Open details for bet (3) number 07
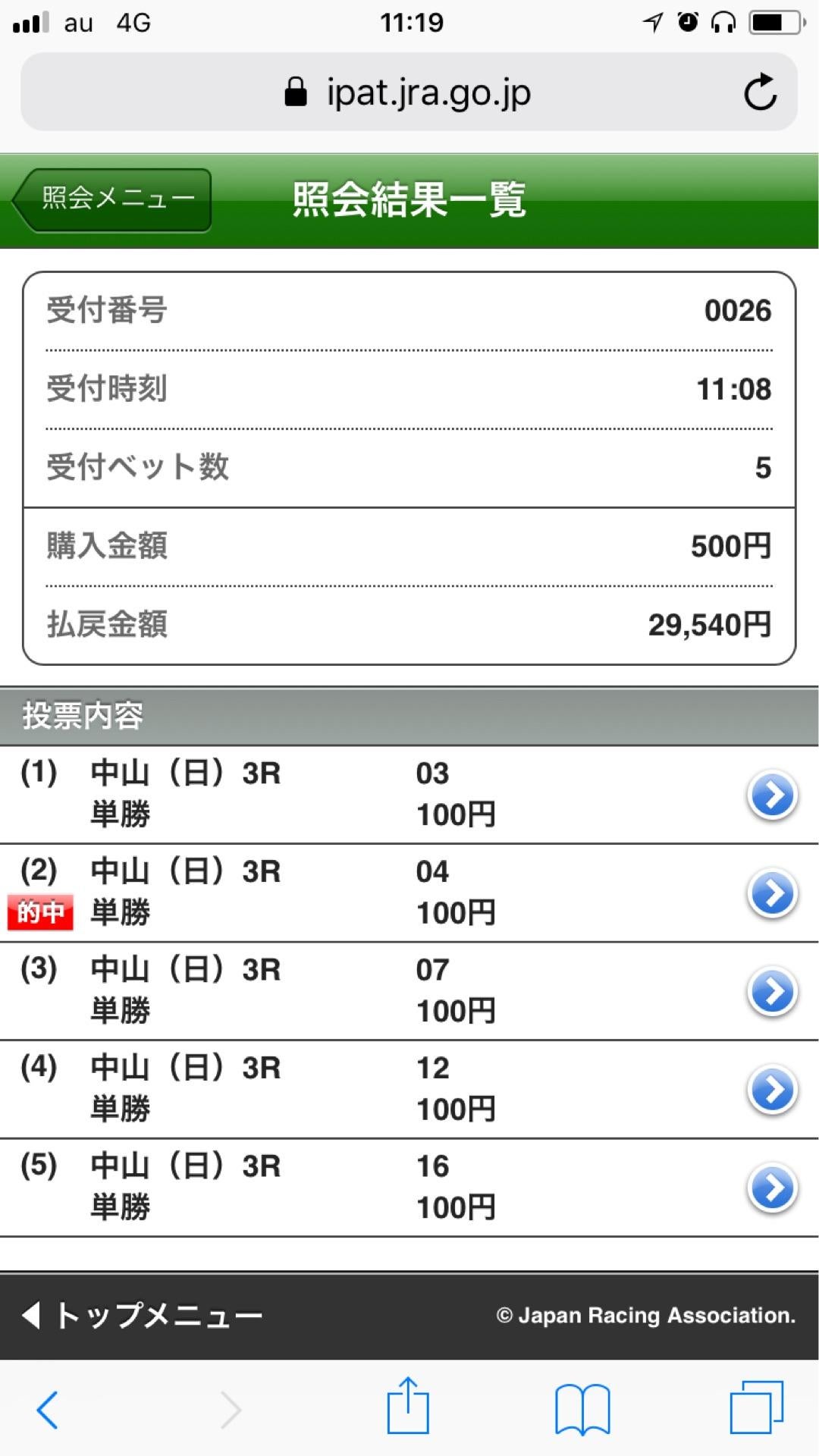Image resolution: width=819 pixels, height=1456 pixels. 772,991
